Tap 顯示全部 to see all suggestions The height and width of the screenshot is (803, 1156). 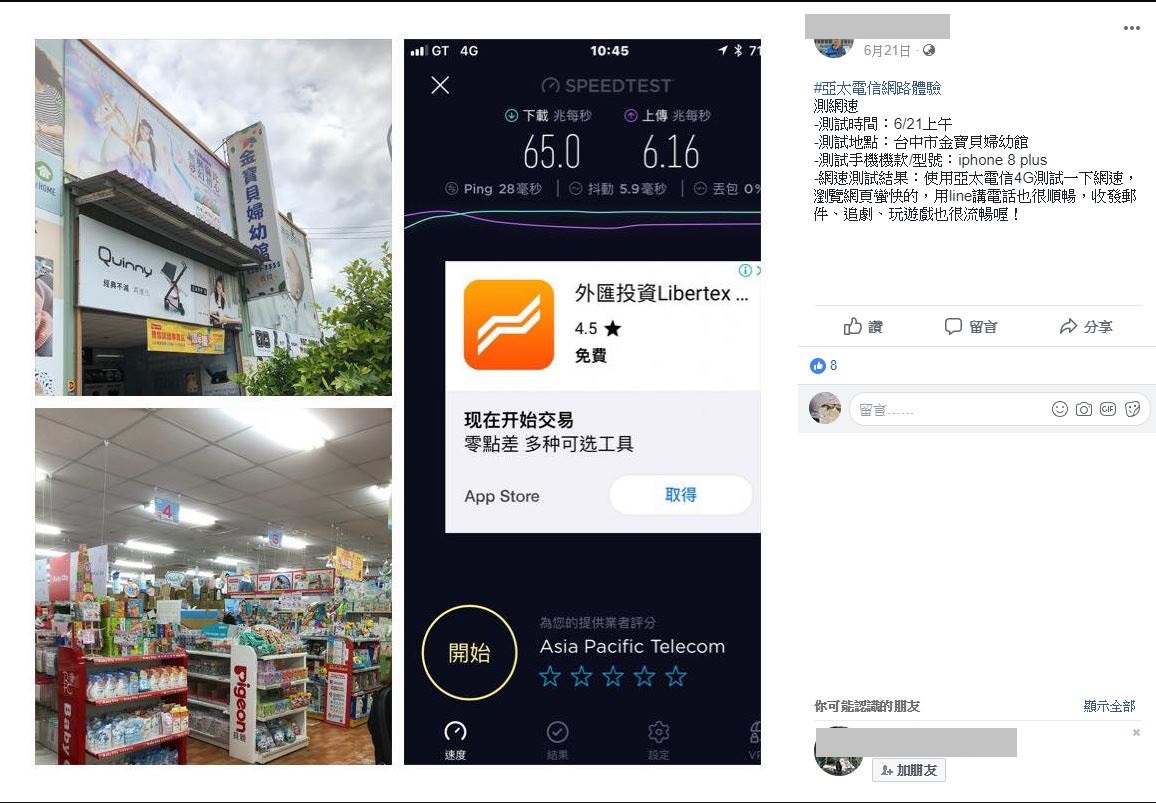1109,706
